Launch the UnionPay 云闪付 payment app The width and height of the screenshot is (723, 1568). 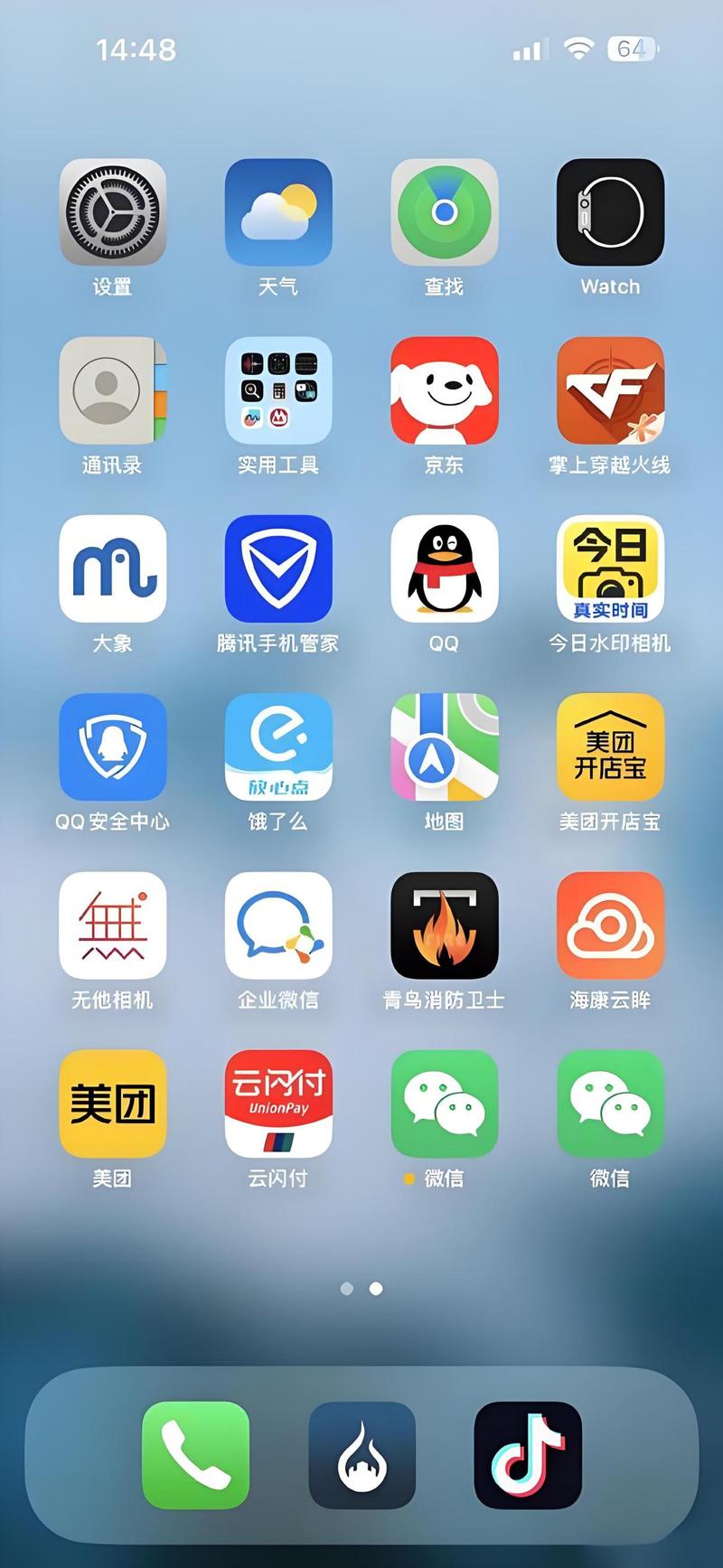point(277,1104)
